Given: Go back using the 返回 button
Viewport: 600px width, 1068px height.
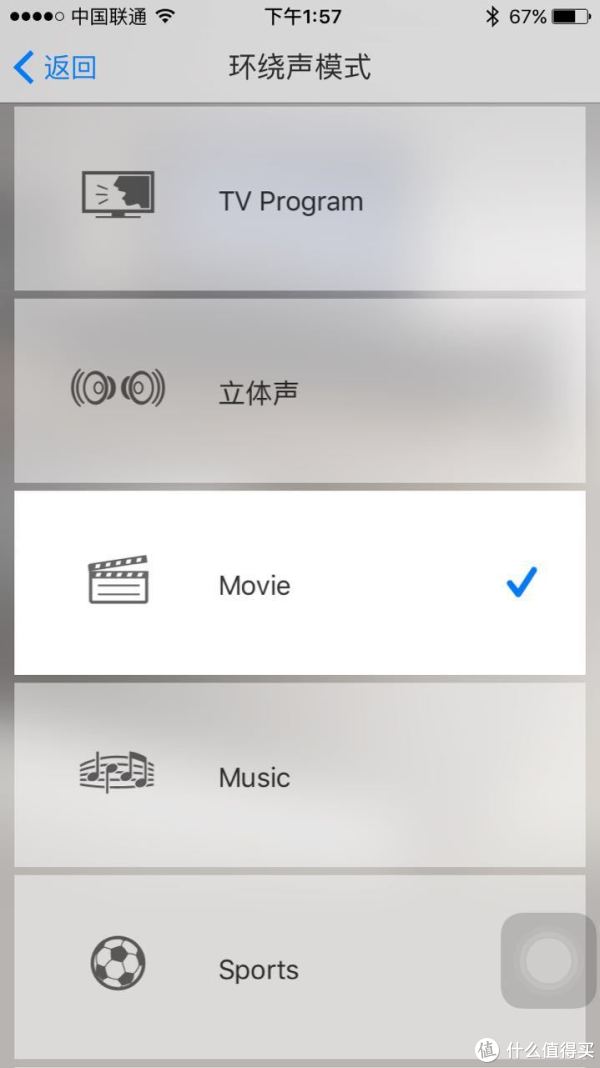Looking at the screenshot, I should (x=55, y=68).
